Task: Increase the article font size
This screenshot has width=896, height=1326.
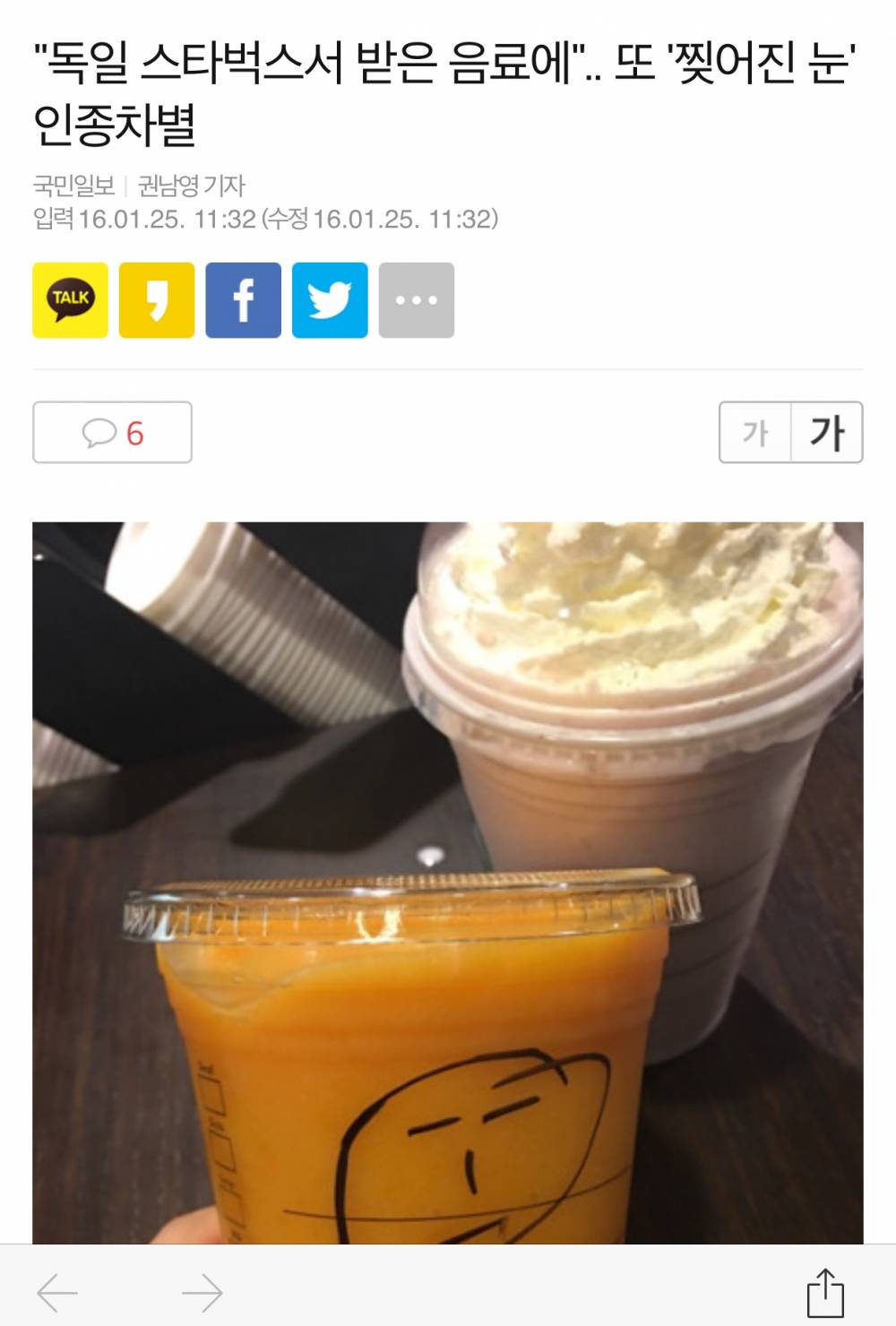Action: (x=826, y=433)
